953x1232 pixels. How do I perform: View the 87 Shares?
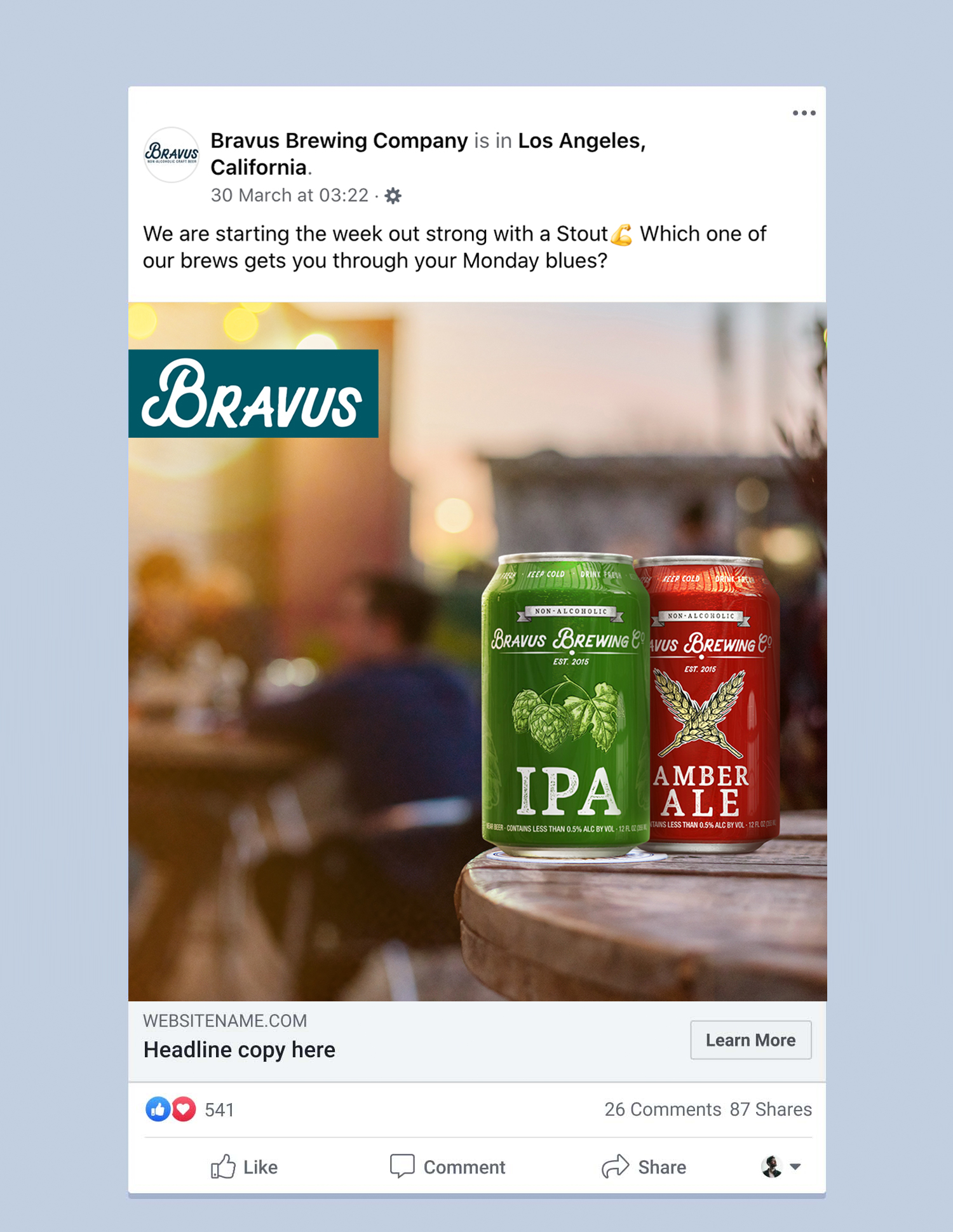[770, 1109]
